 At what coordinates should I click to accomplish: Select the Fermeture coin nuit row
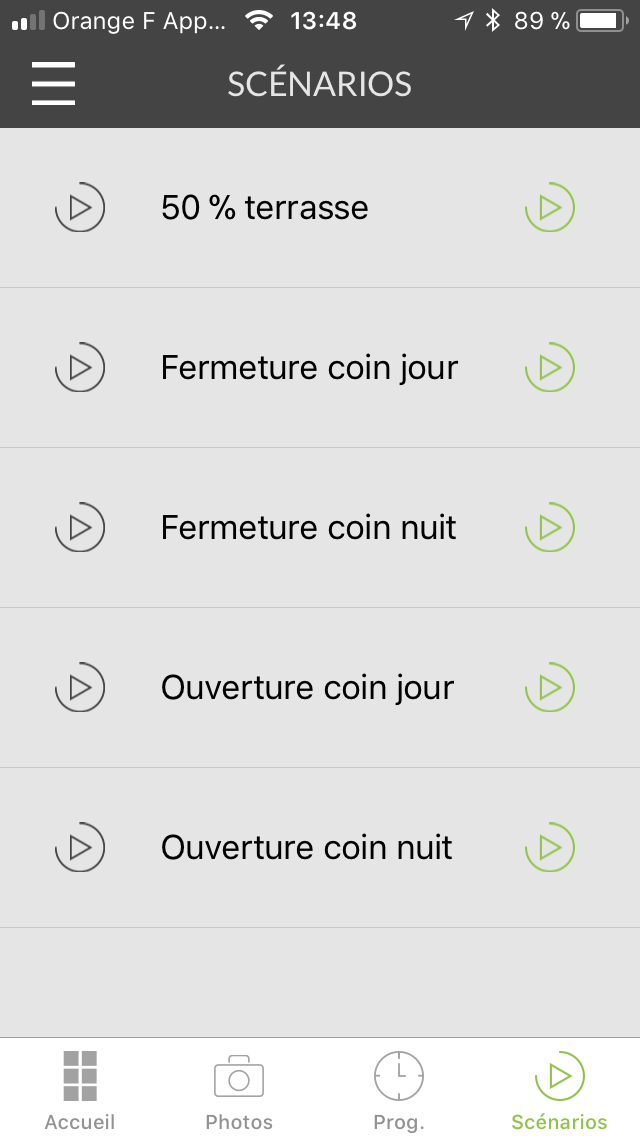320,528
